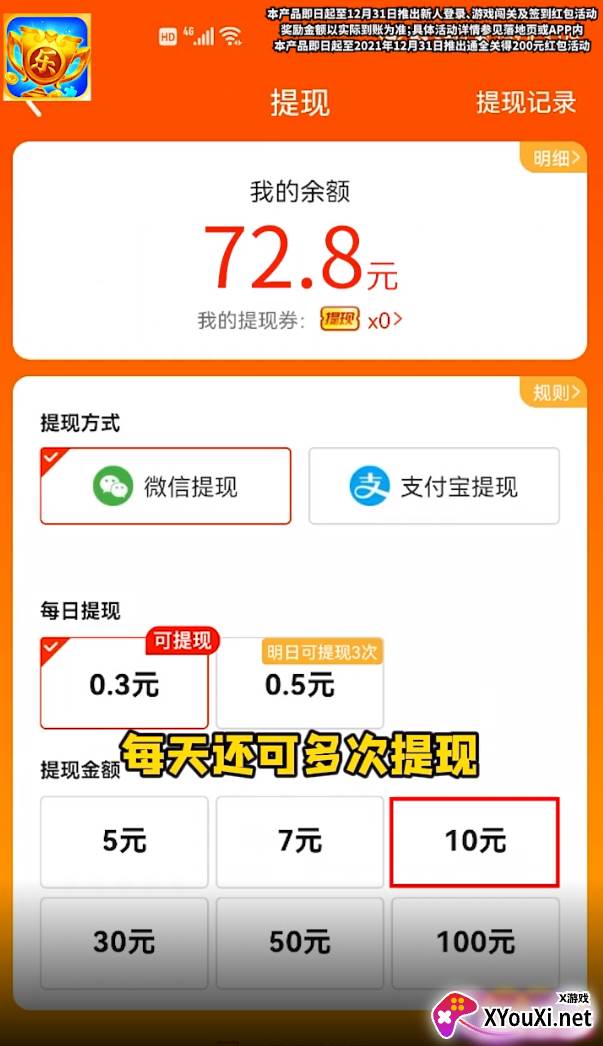
Task: Select the 30元 withdrawal amount
Action: point(125,942)
